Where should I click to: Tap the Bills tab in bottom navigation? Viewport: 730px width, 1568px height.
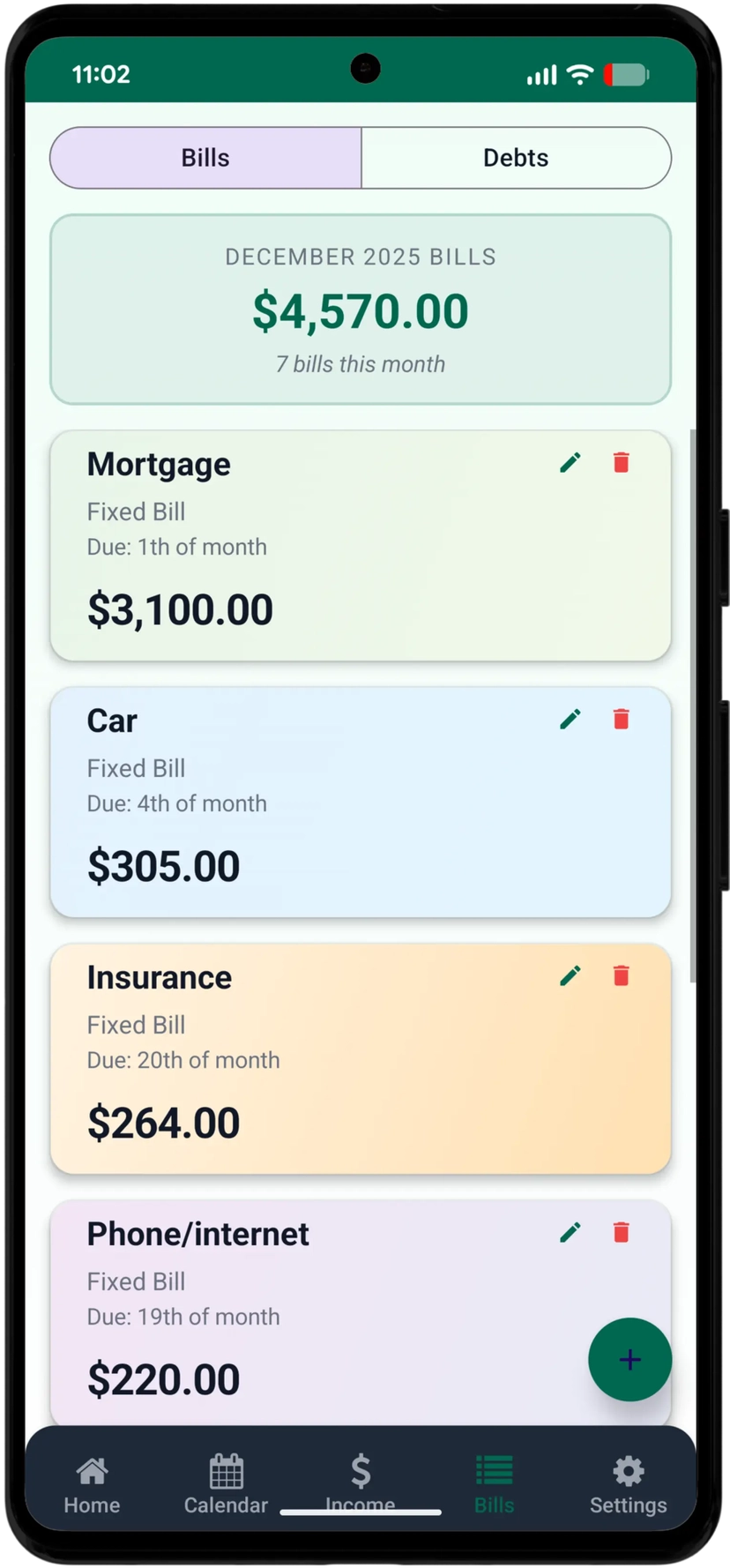(494, 1483)
